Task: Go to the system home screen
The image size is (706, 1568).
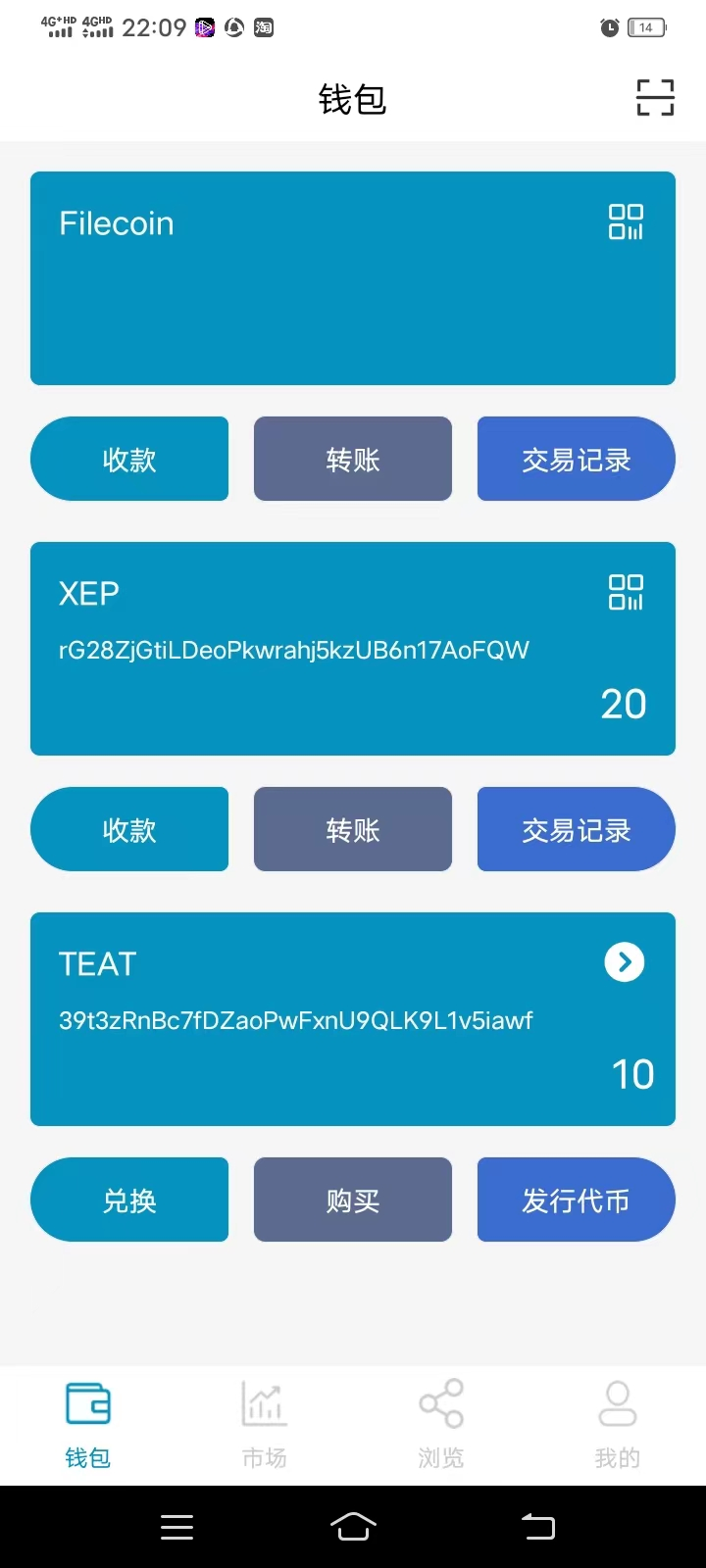Action: click(x=353, y=1526)
